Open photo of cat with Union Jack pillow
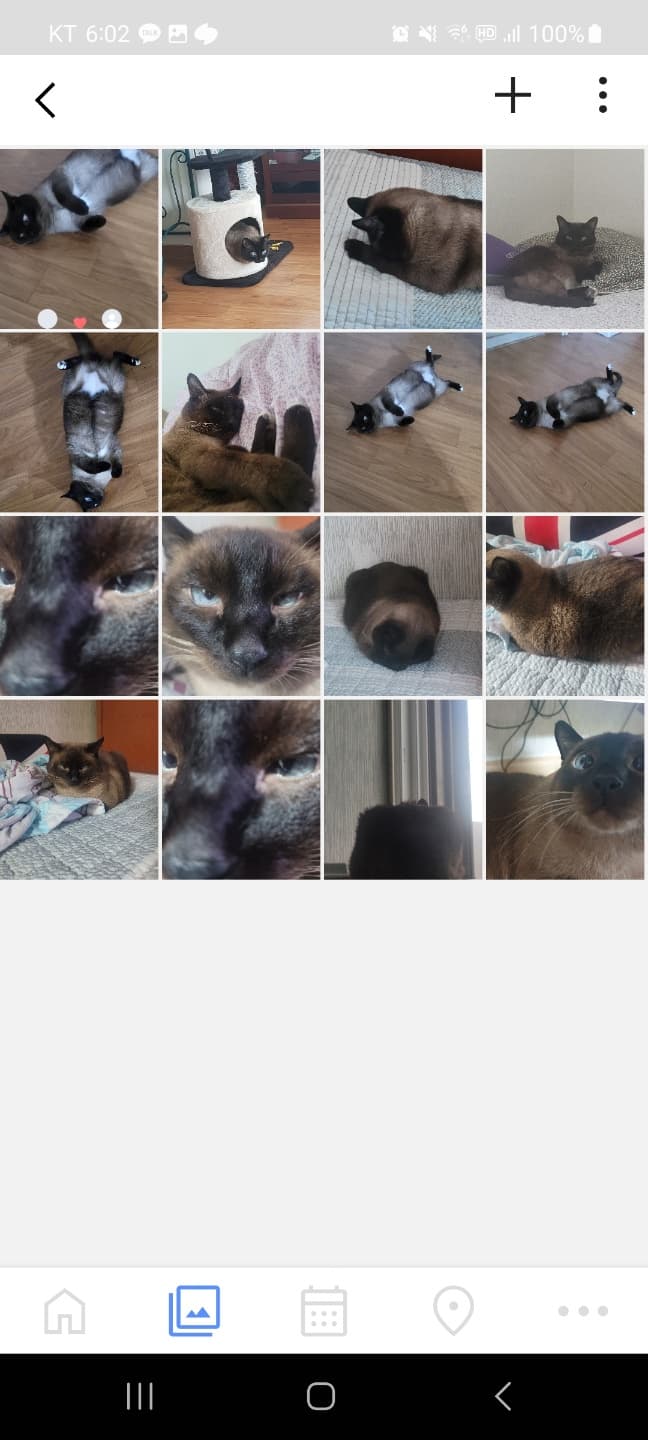 coord(565,606)
